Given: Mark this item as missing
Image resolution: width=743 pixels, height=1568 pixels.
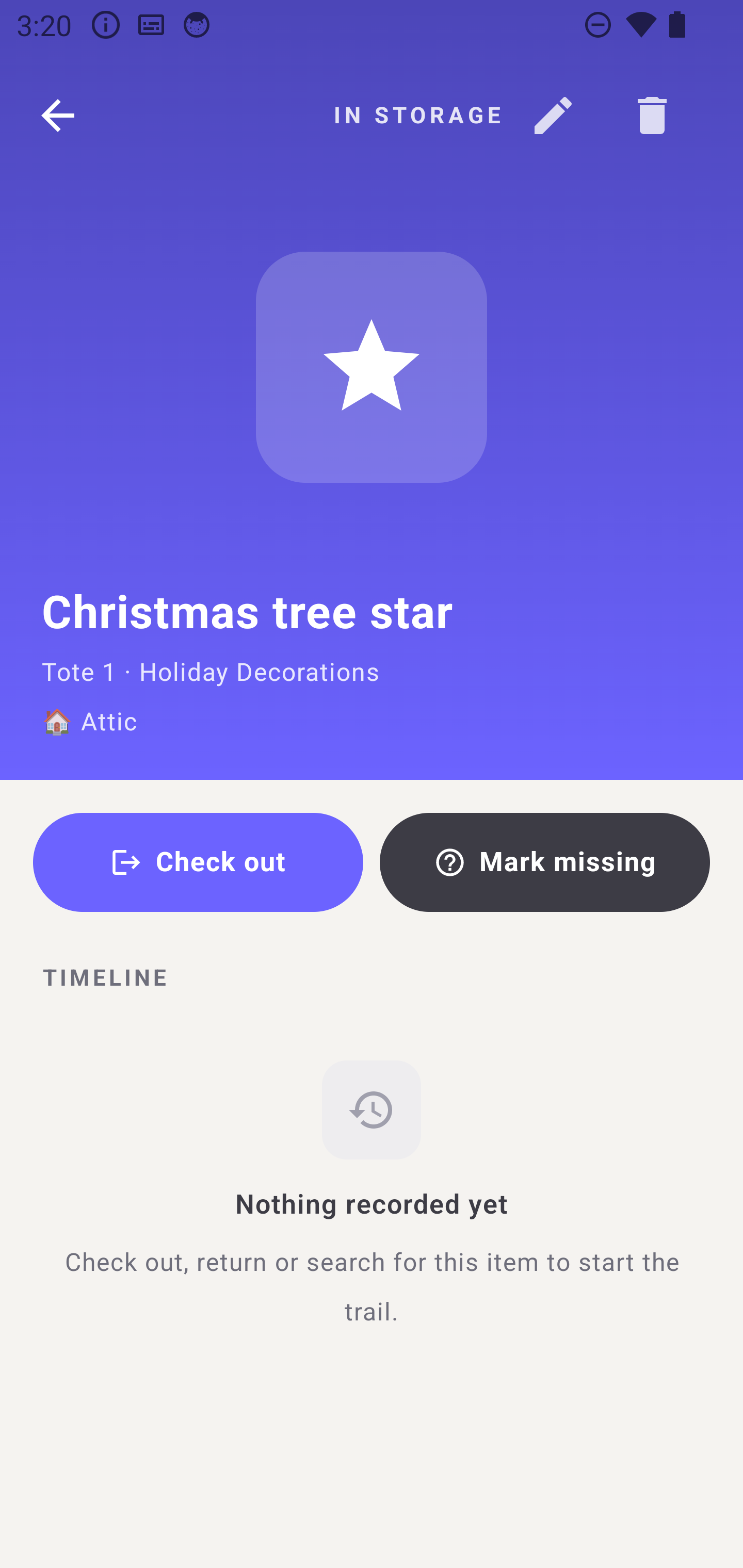Looking at the screenshot, I should point(544,862).
